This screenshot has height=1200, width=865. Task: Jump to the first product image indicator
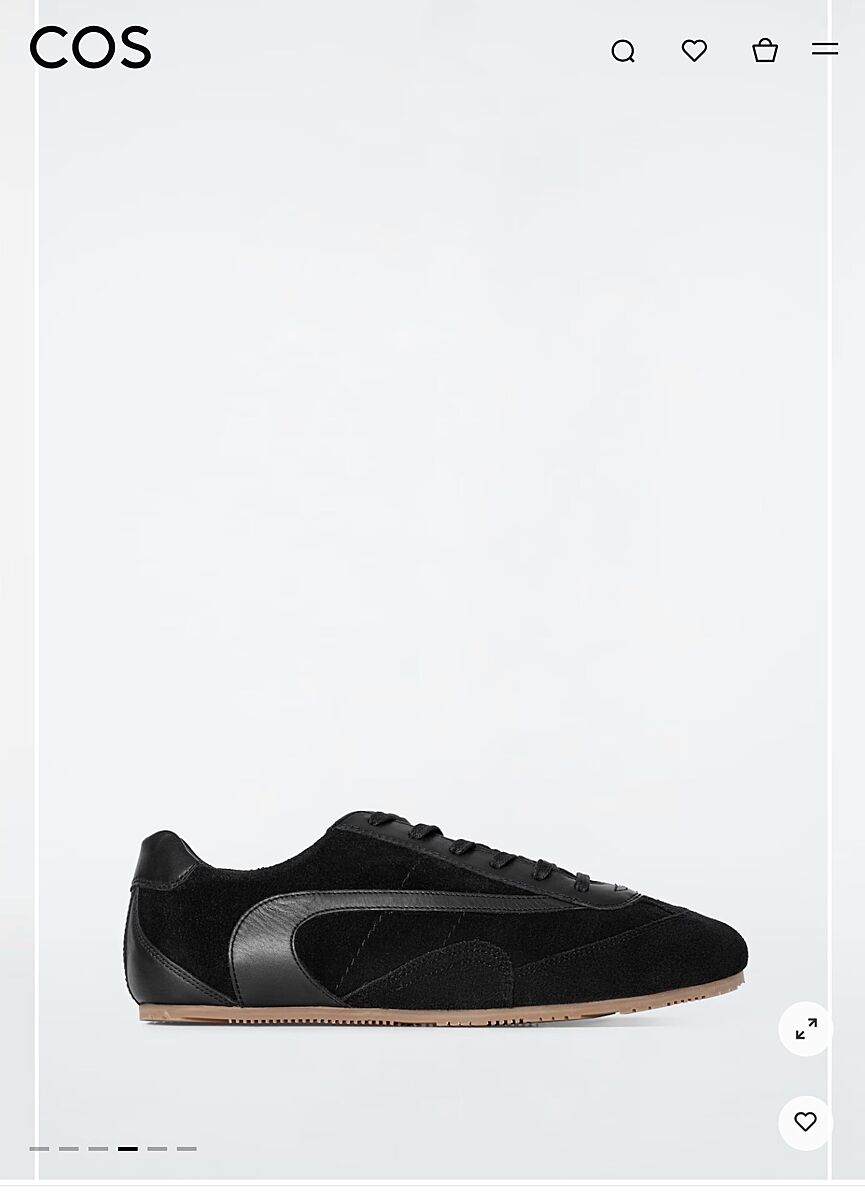pos(39,1149)
